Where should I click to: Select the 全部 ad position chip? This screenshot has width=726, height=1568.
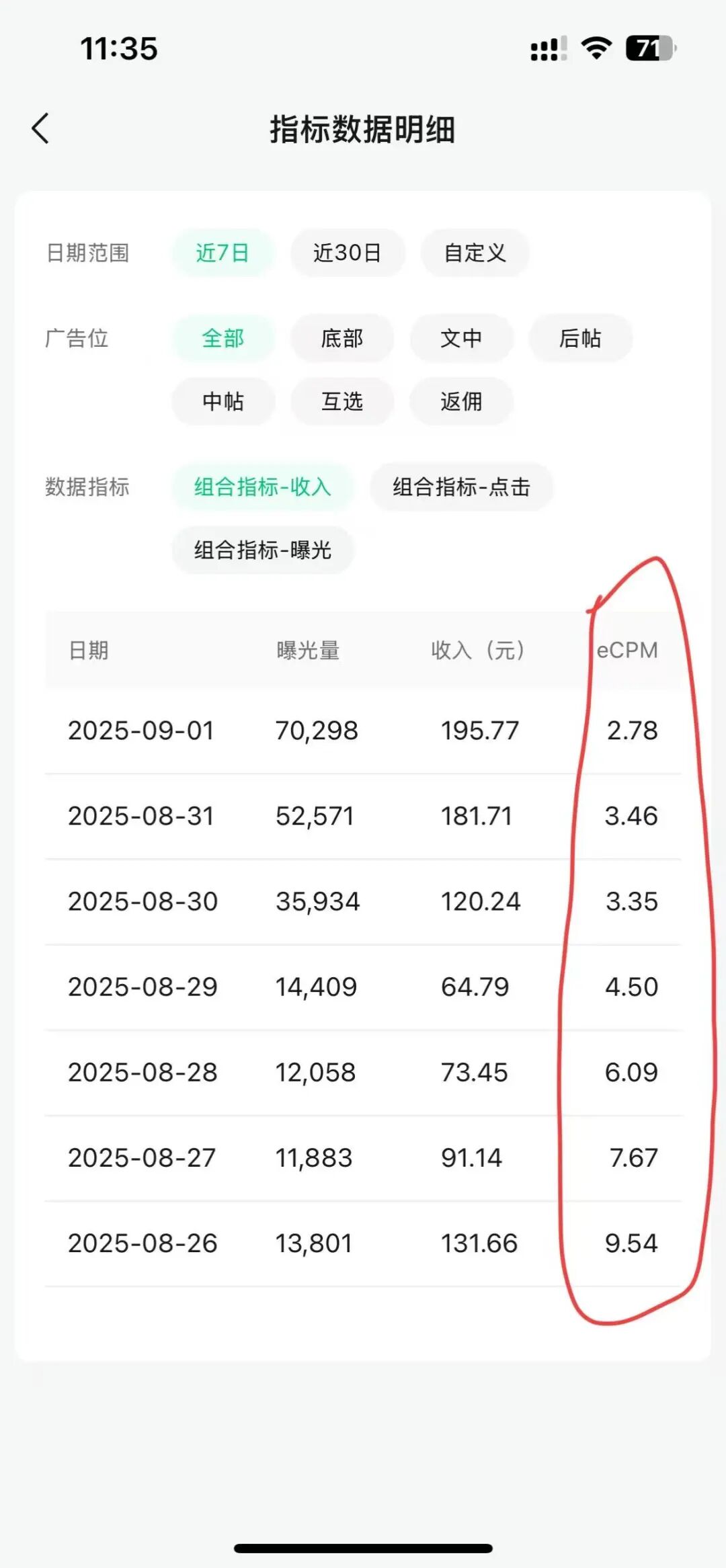pyautogui.click(x=223, y=338)
